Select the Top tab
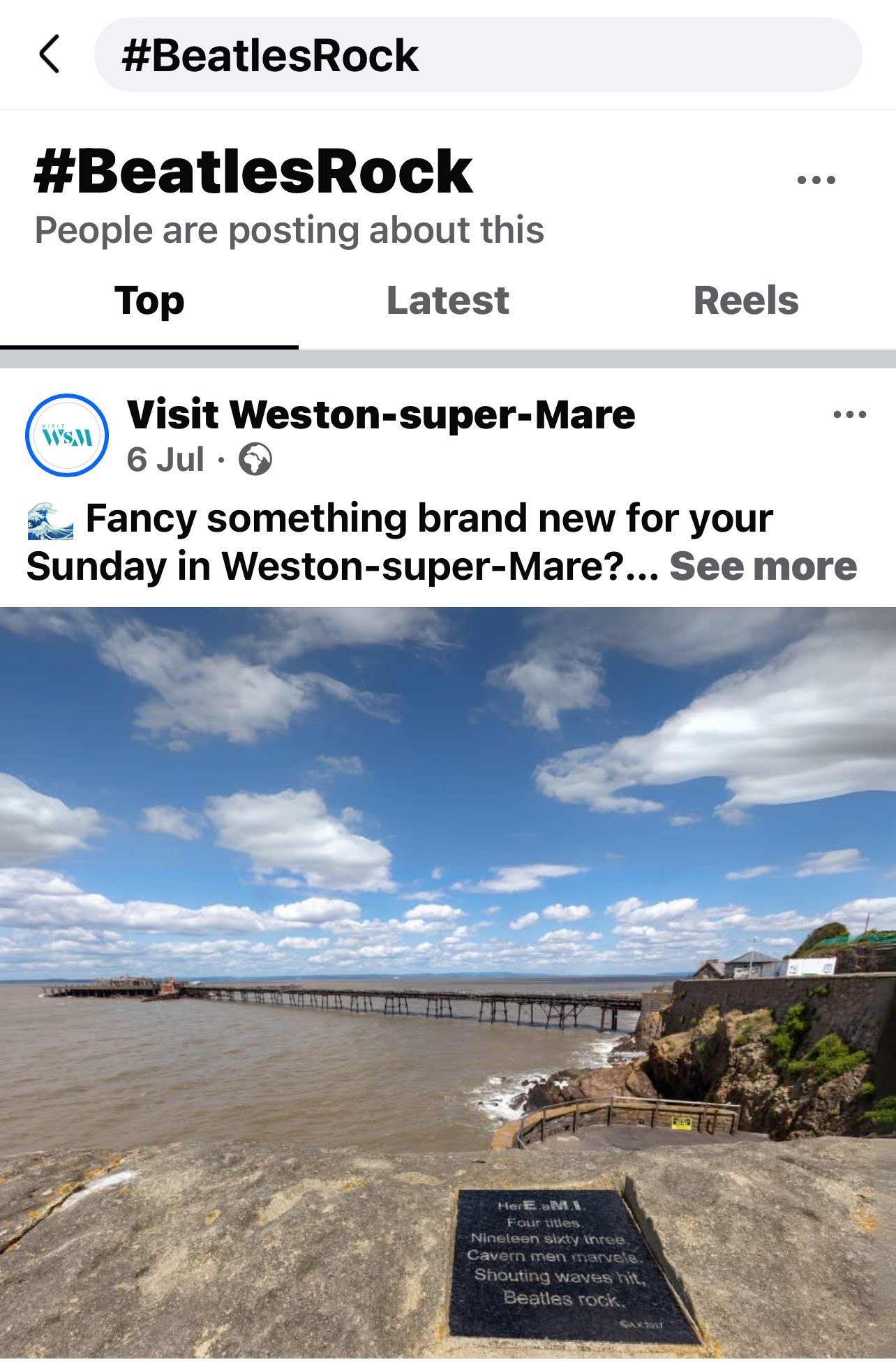 (x=149, y=301)
